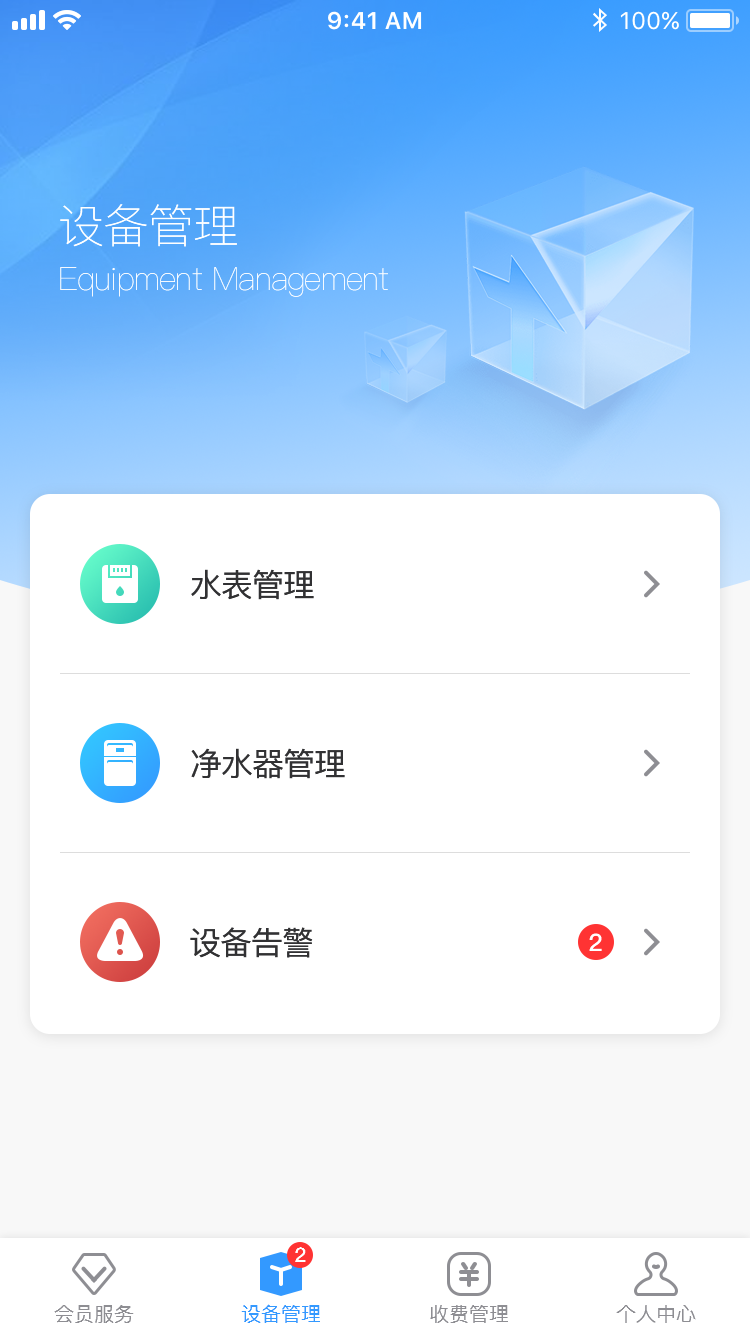Tap the blue 设备管理 cube icon in tab bar
750x1334 pixels.
click(281, 1273)
